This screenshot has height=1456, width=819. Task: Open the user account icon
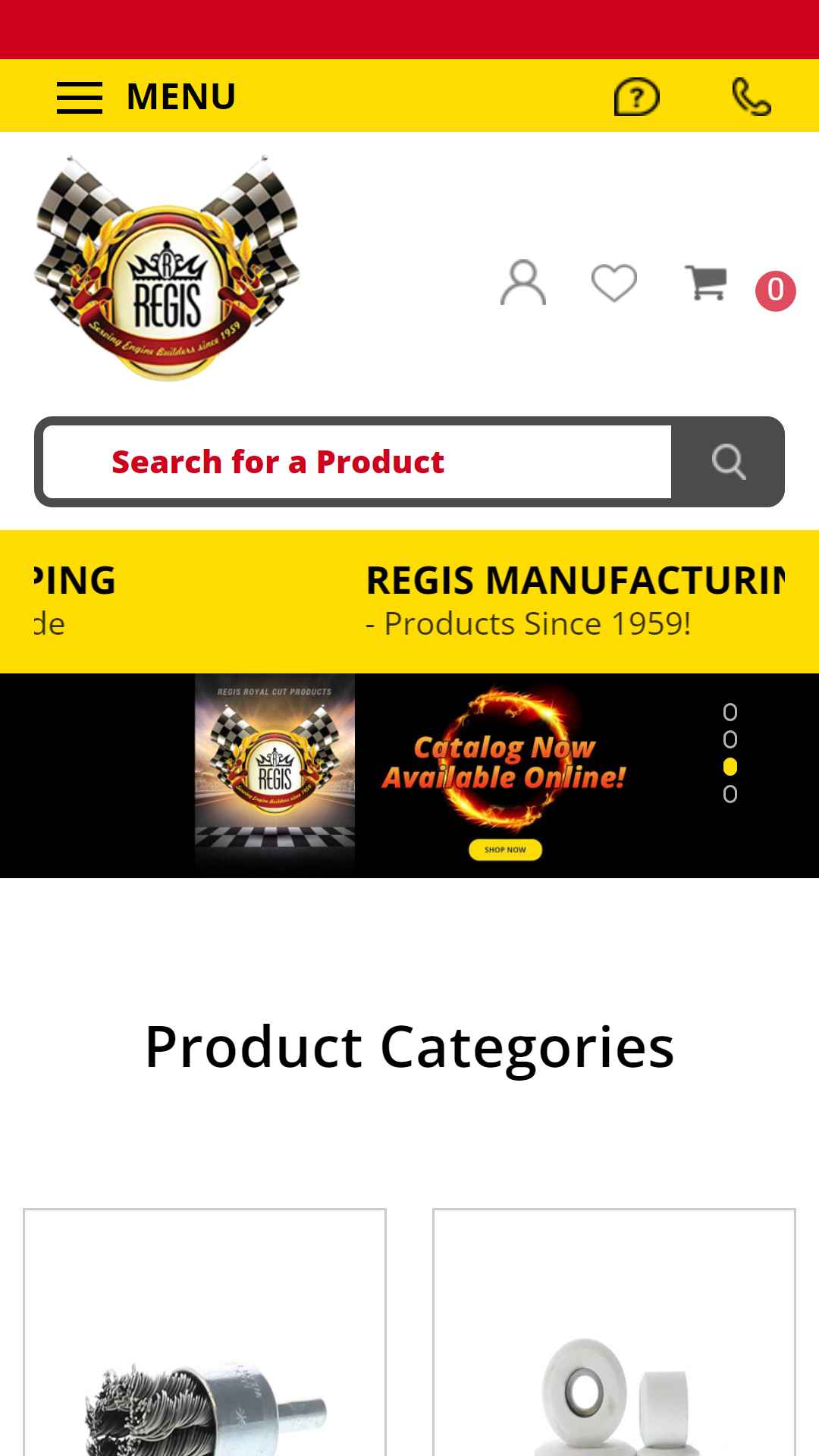click(x=523, y=283)
